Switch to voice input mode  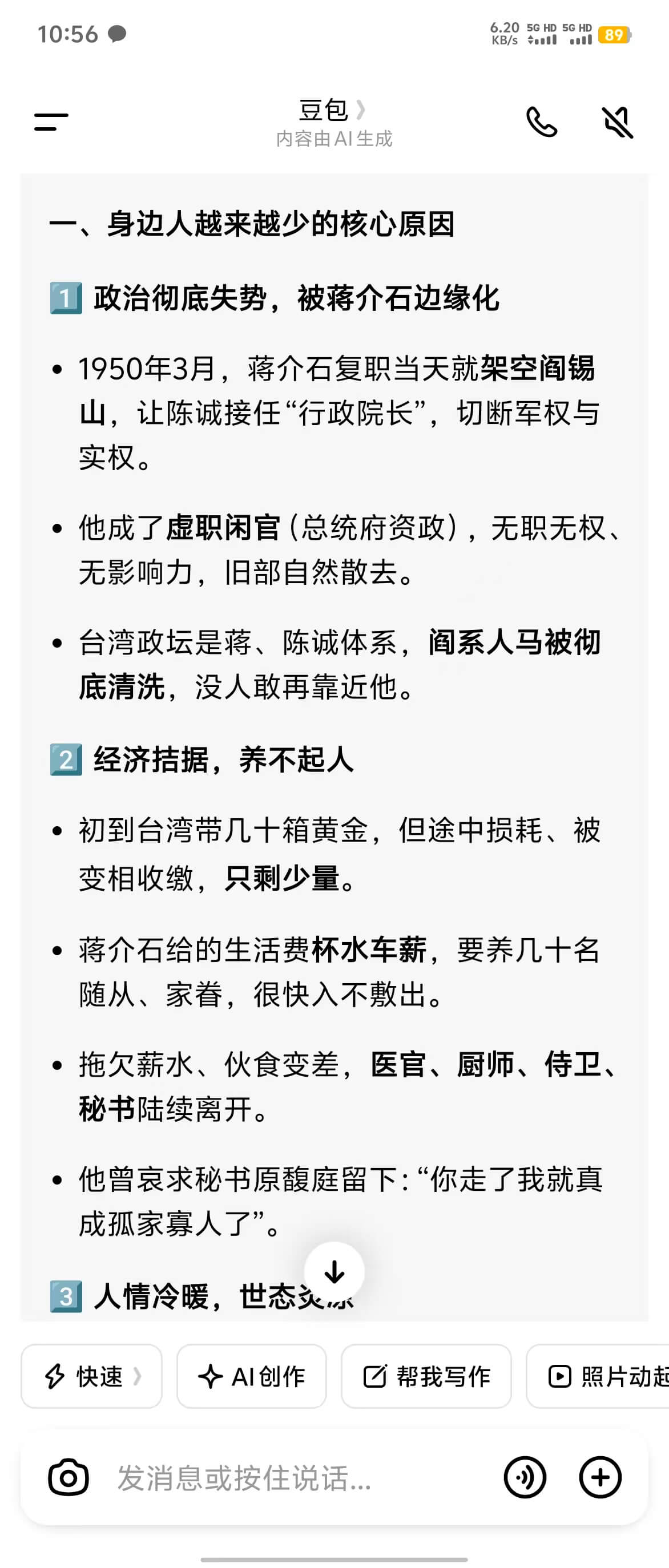525,1477
